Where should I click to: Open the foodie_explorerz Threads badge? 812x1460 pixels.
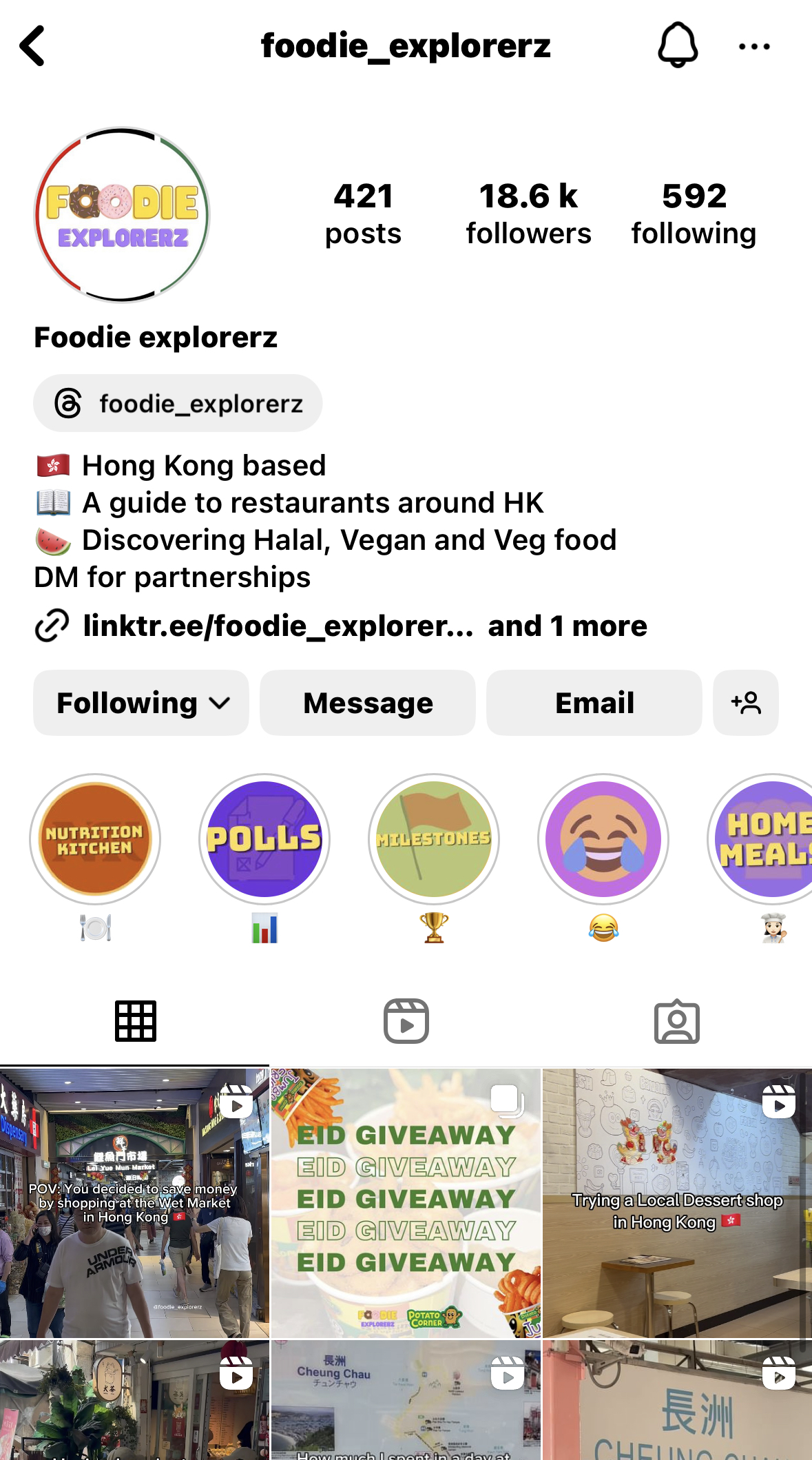click(x=178, y=403)
